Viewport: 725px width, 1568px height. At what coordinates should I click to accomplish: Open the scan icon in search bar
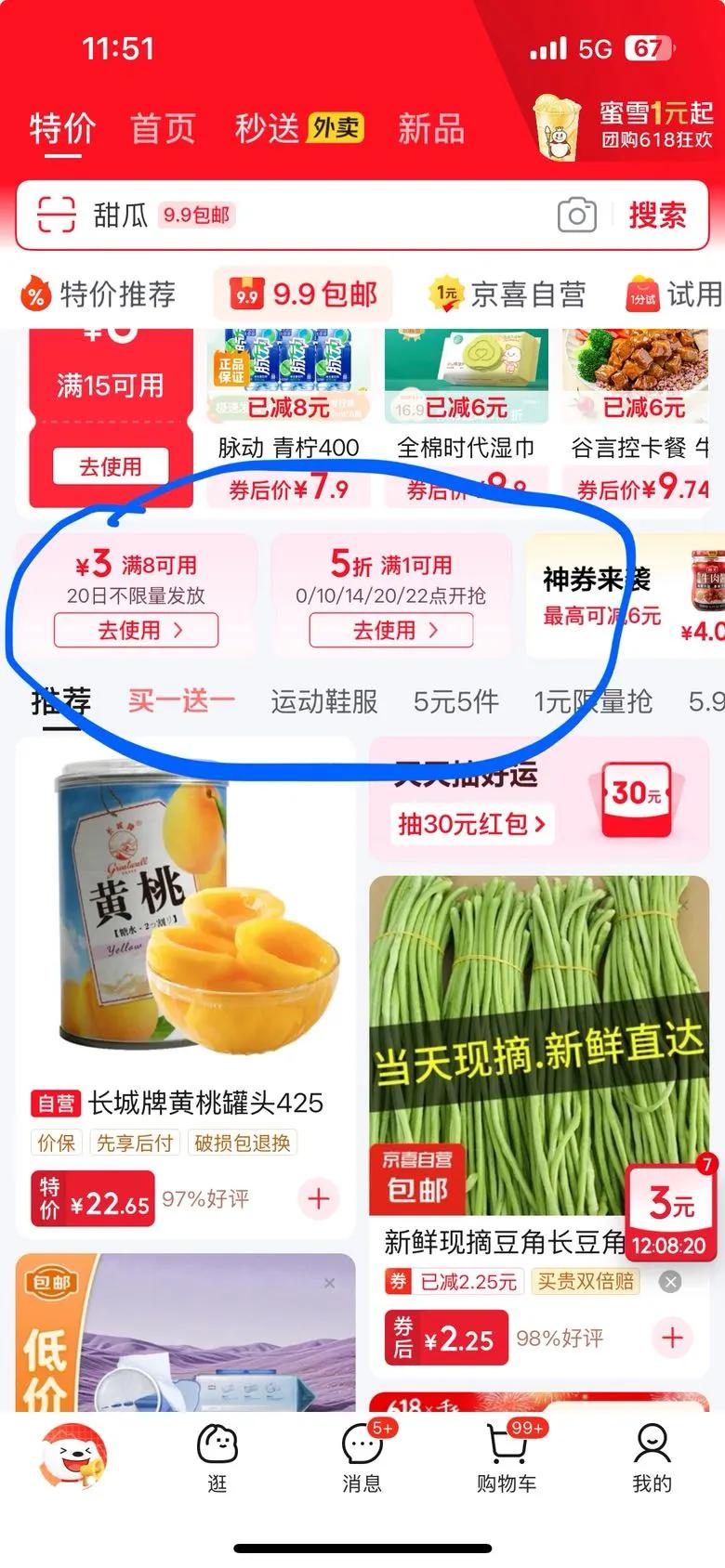(x=56, y=216)
